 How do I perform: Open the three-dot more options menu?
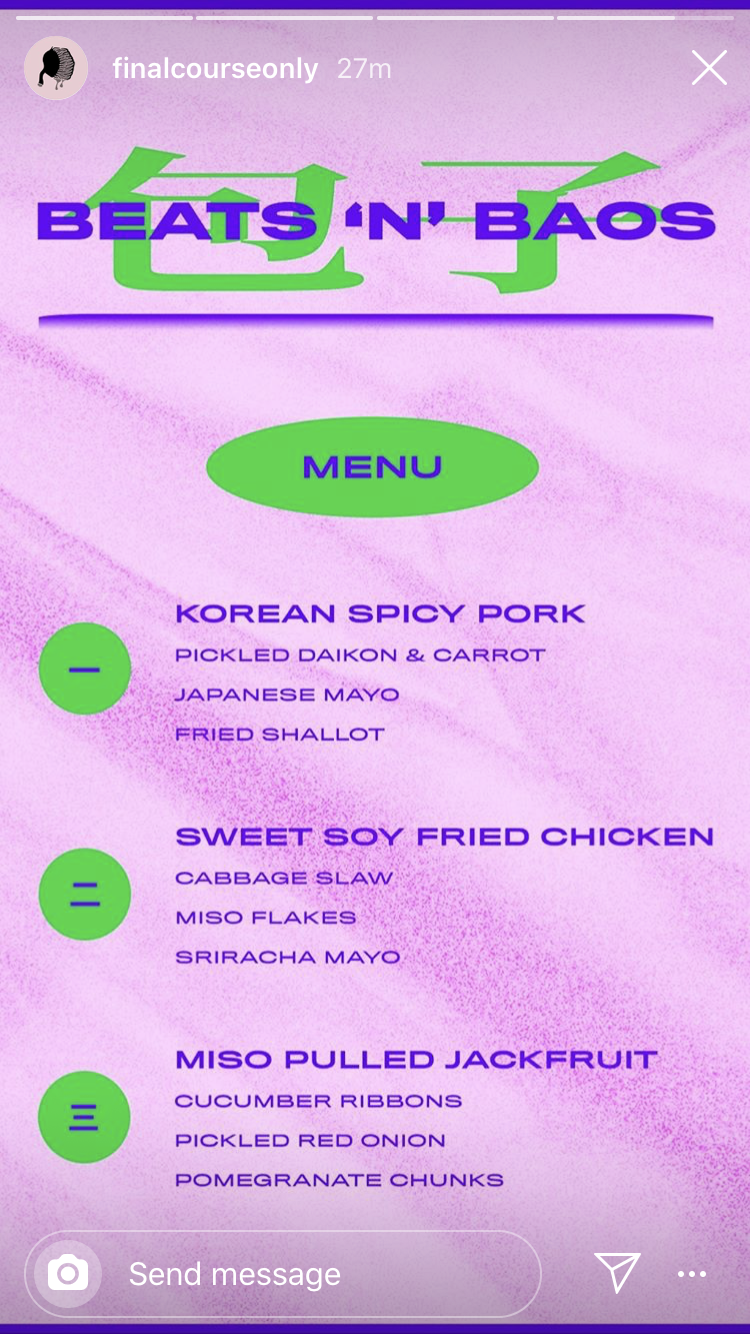(692, 1274)
